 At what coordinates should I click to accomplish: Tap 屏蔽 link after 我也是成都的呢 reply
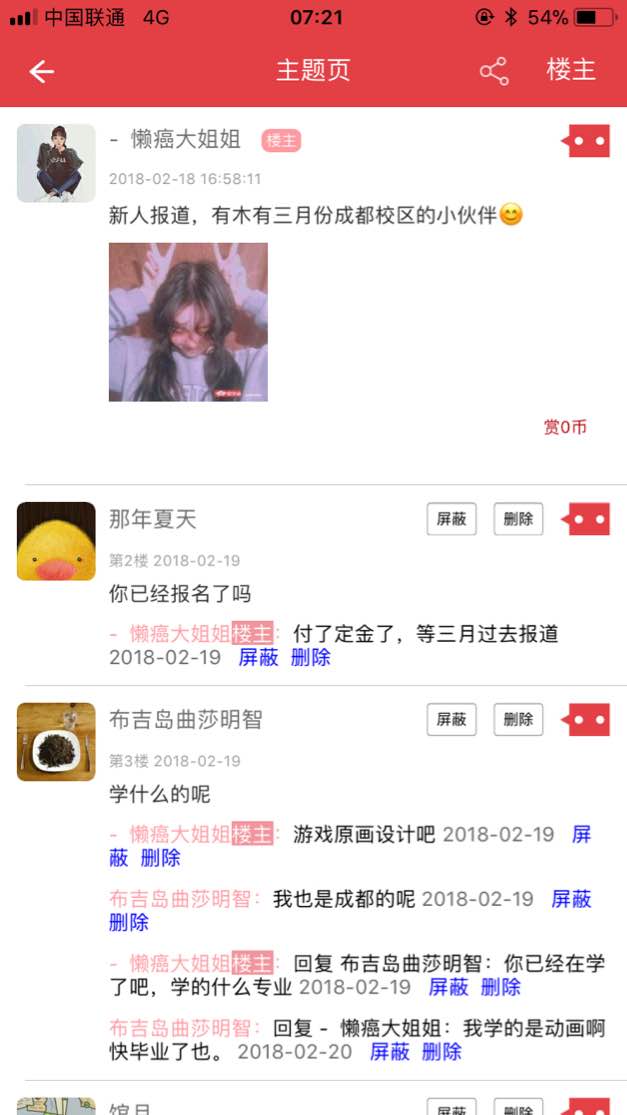tap(571, 899)
